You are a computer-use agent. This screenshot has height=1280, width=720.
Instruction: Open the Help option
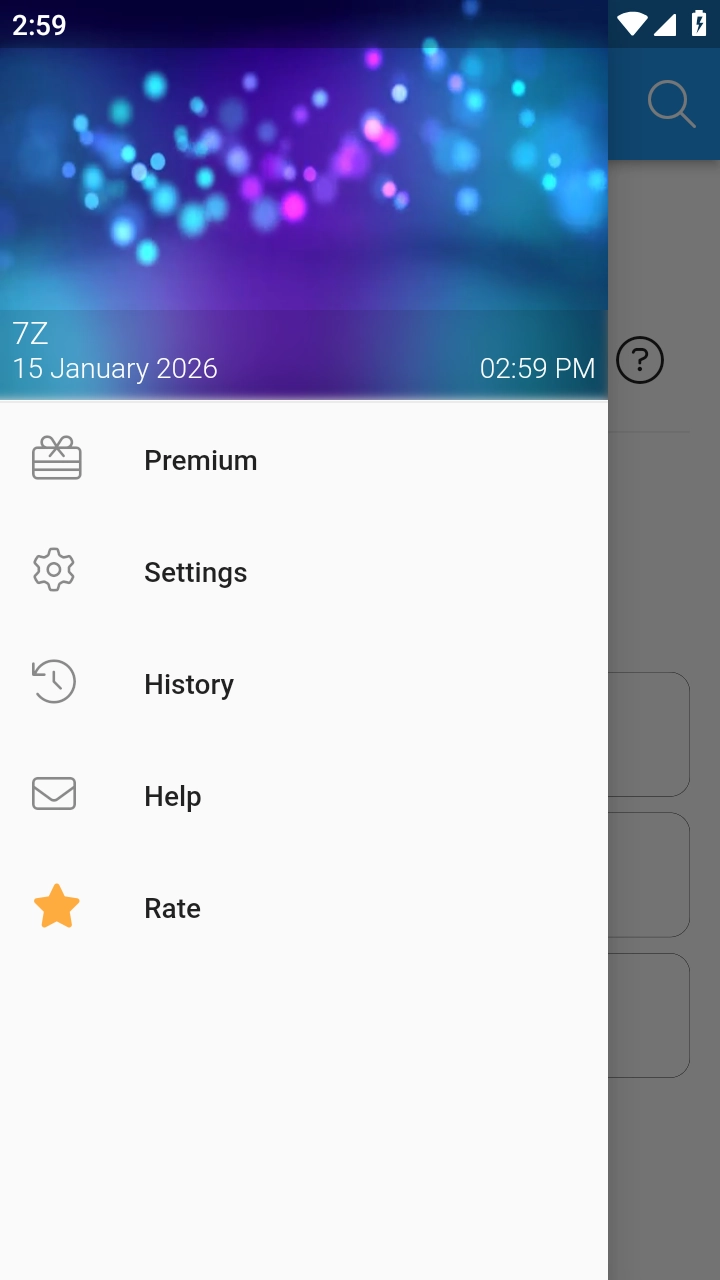coord(304,796)
